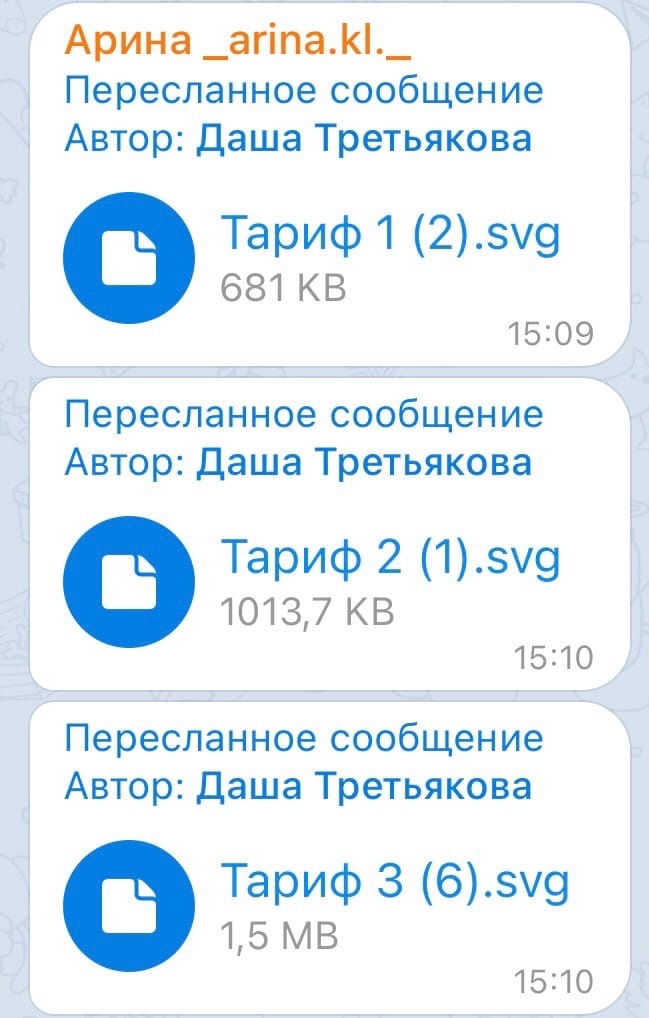Open author Даша Третьякова above Тариф 1 file
Screen dimensions: 649x1018
pyautogui.click(x=363, y=138)
